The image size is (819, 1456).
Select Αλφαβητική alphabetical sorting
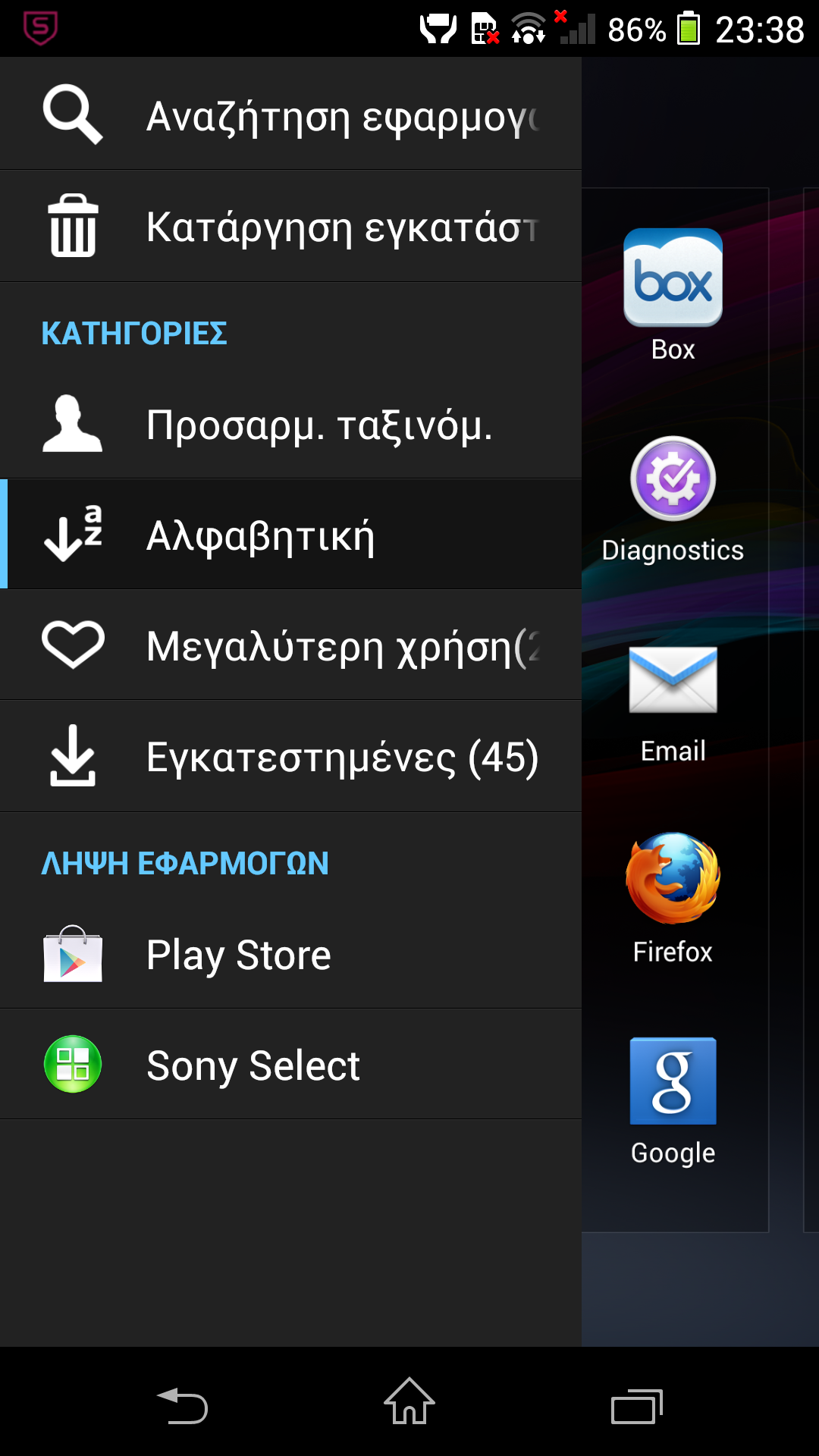coord(290,535)
